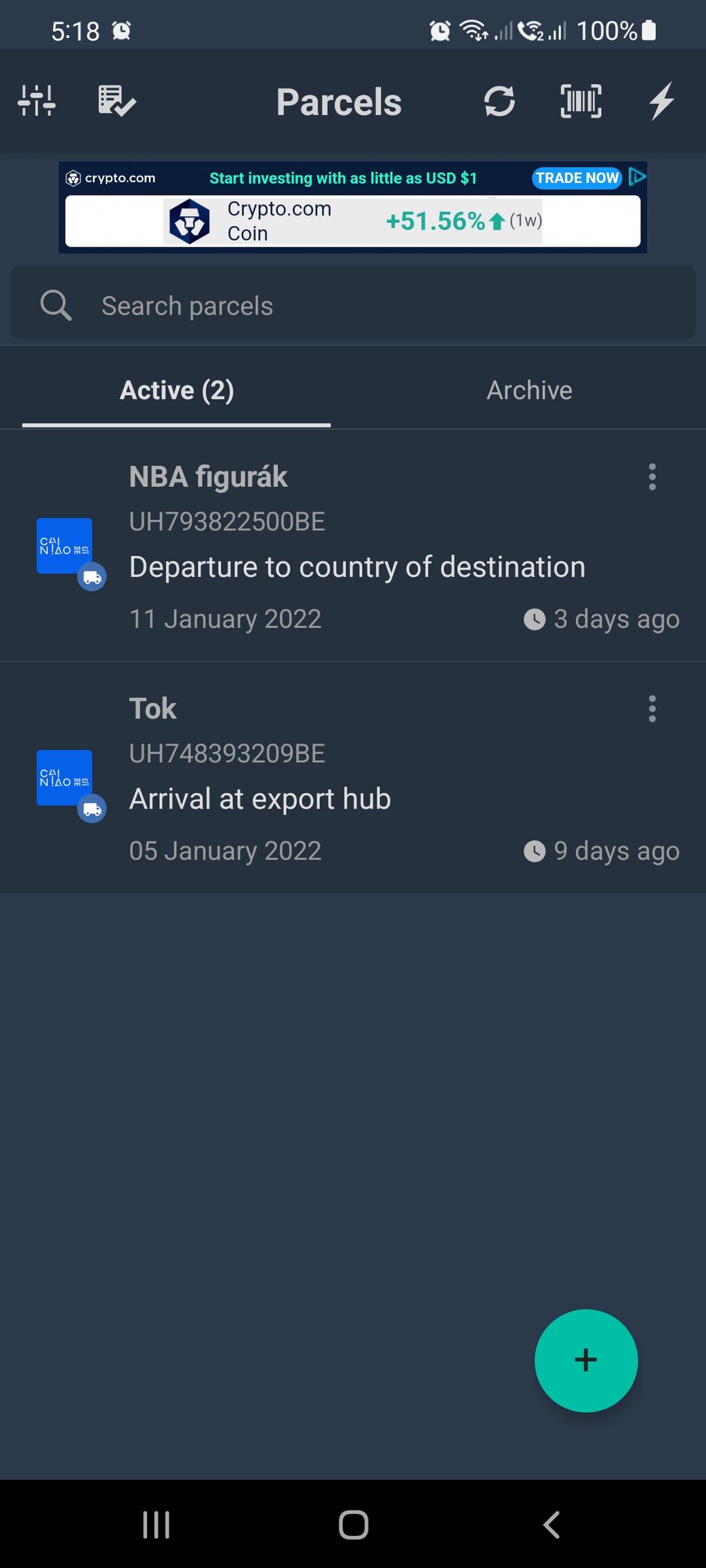Add a new parcel with plus button

point(586,1360)
